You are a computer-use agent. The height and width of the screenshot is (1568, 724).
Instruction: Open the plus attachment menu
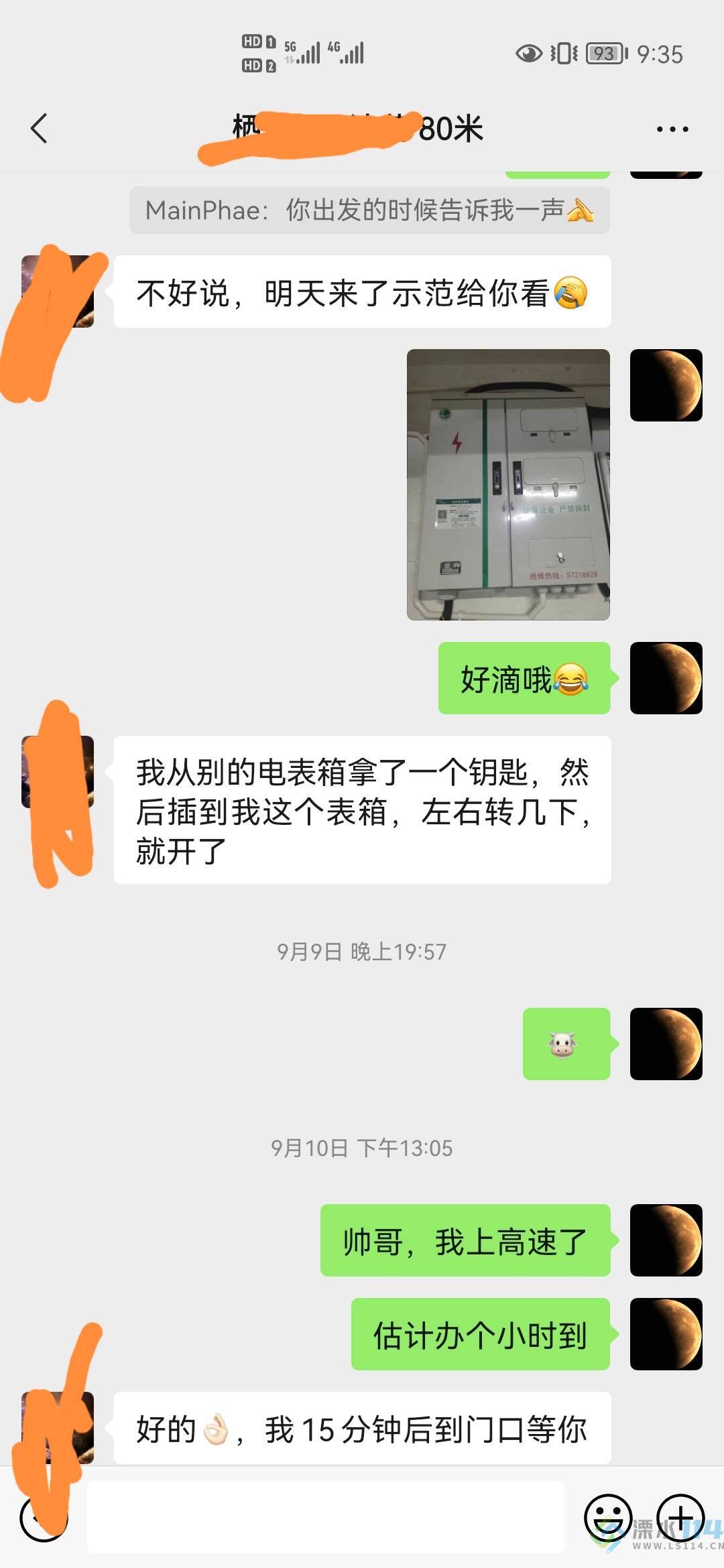pos(680,1516)
